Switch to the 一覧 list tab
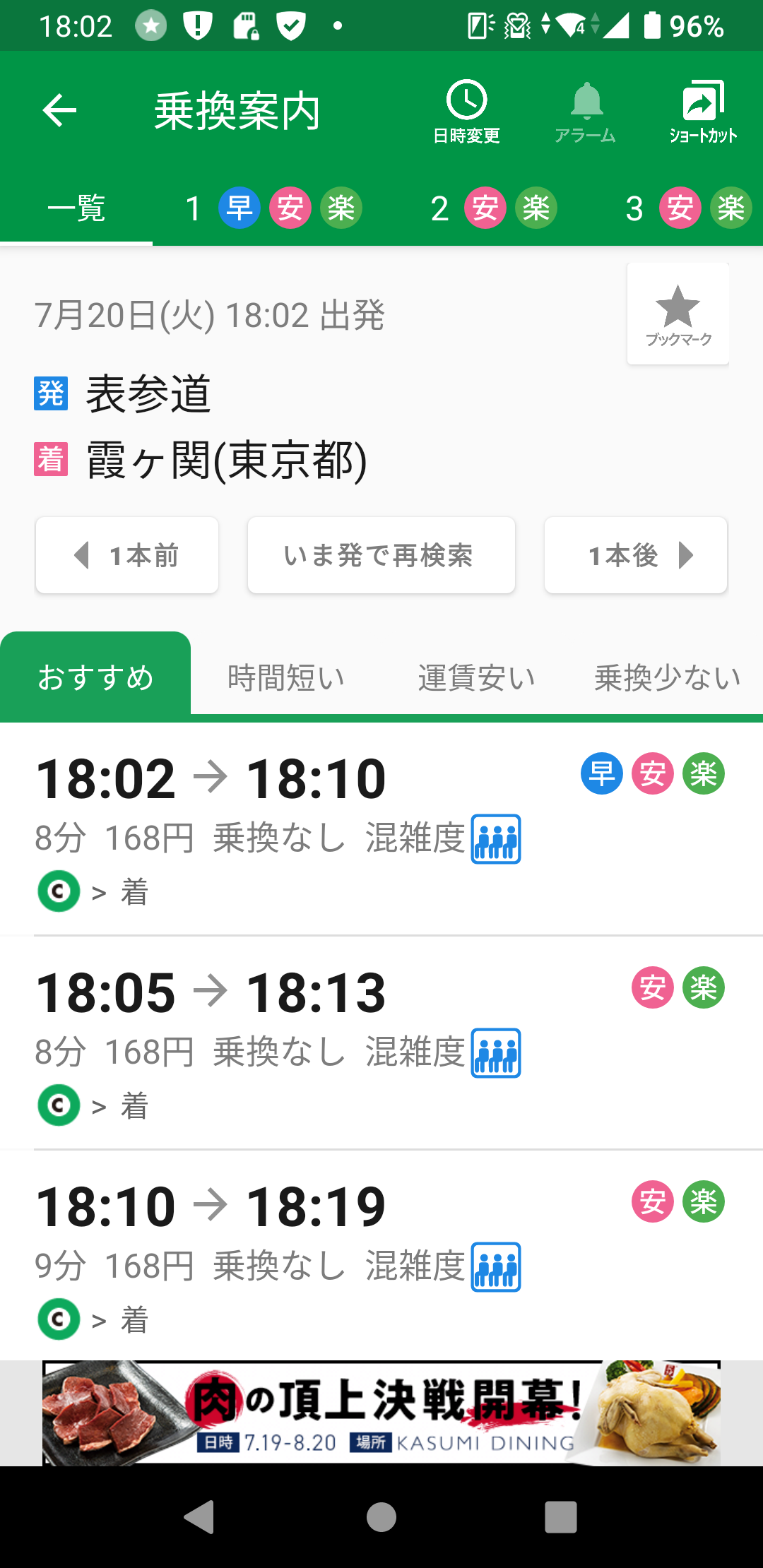The height and width of the screenshot is (1568, 763). (x=75, y=208)
